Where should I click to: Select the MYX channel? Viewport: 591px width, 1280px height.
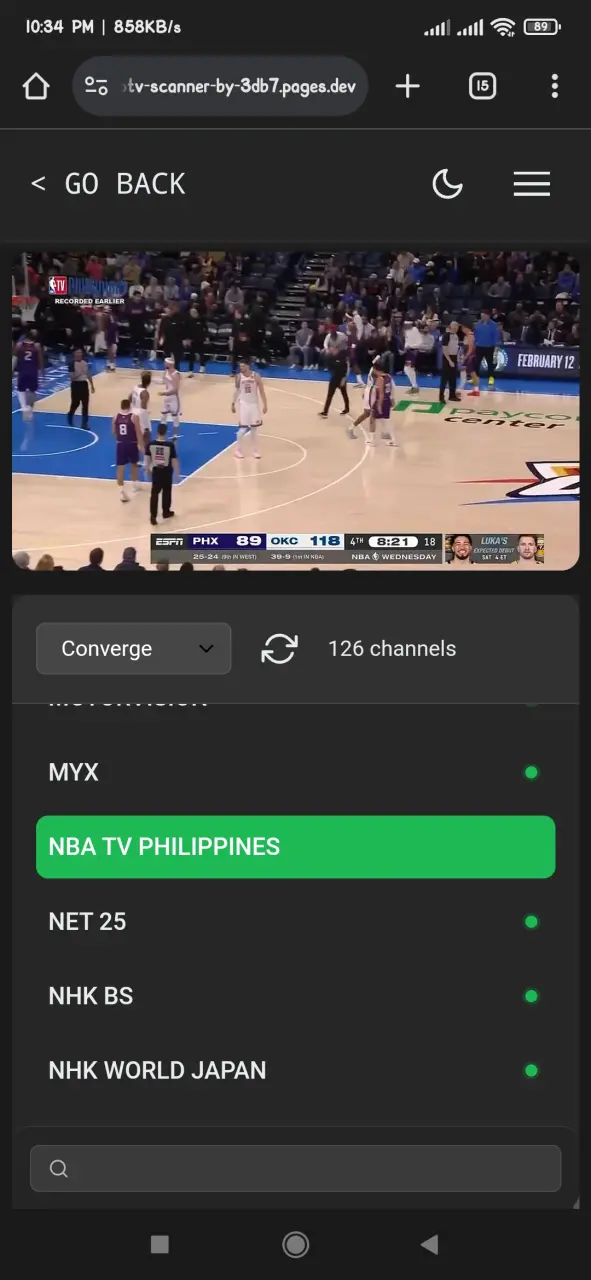(295, 772)
